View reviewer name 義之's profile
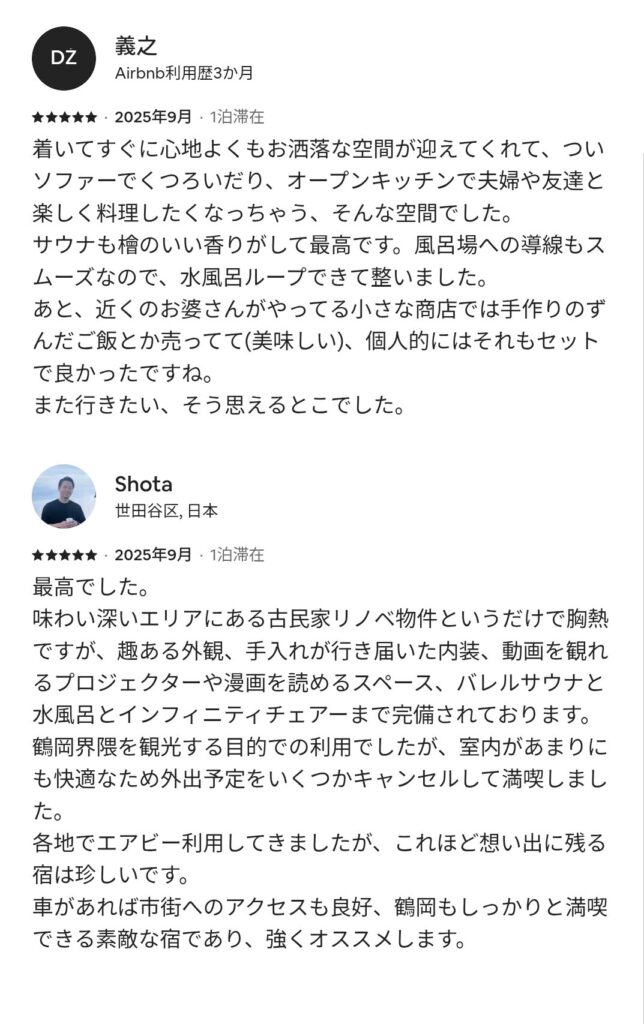 point(136,47)
